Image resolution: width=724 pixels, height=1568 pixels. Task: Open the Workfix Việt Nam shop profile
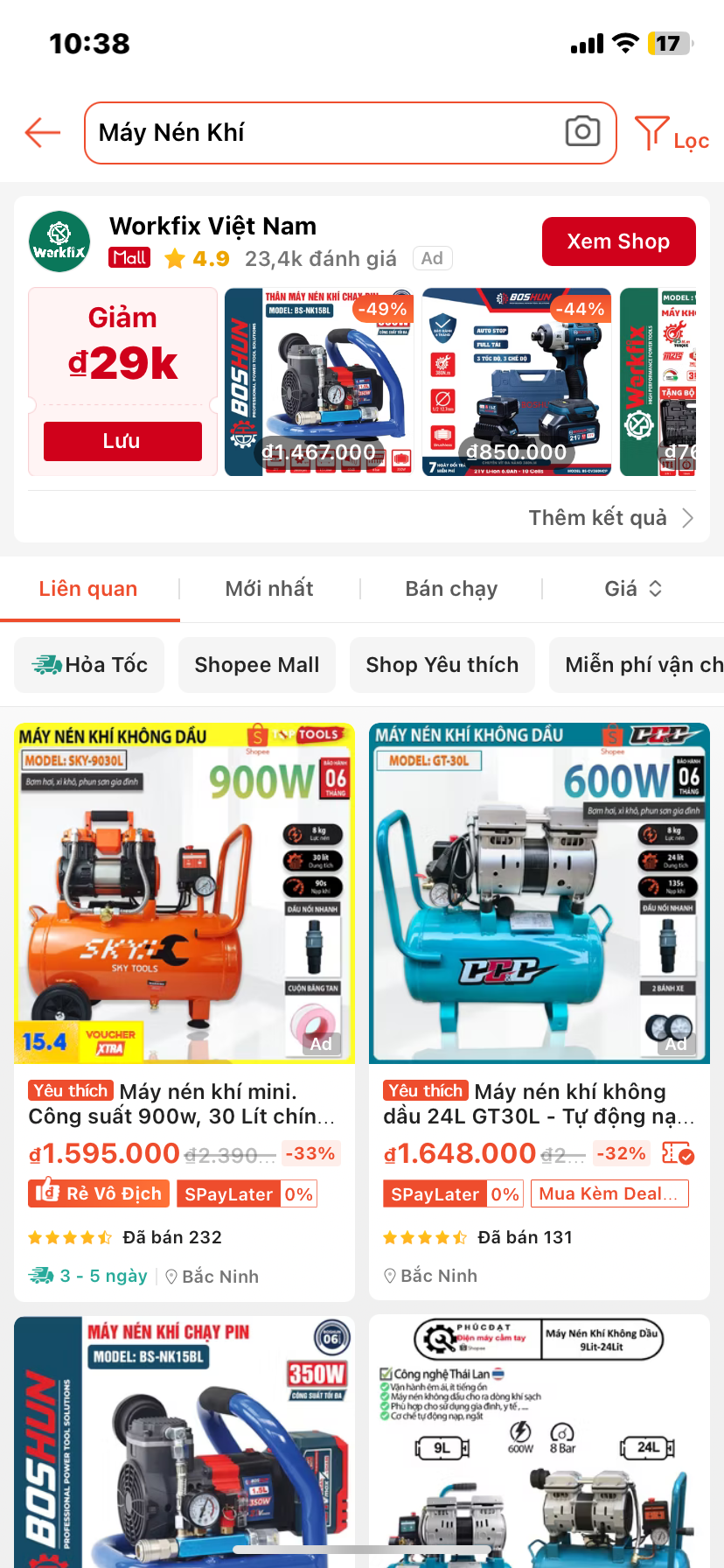click(212, 227)
